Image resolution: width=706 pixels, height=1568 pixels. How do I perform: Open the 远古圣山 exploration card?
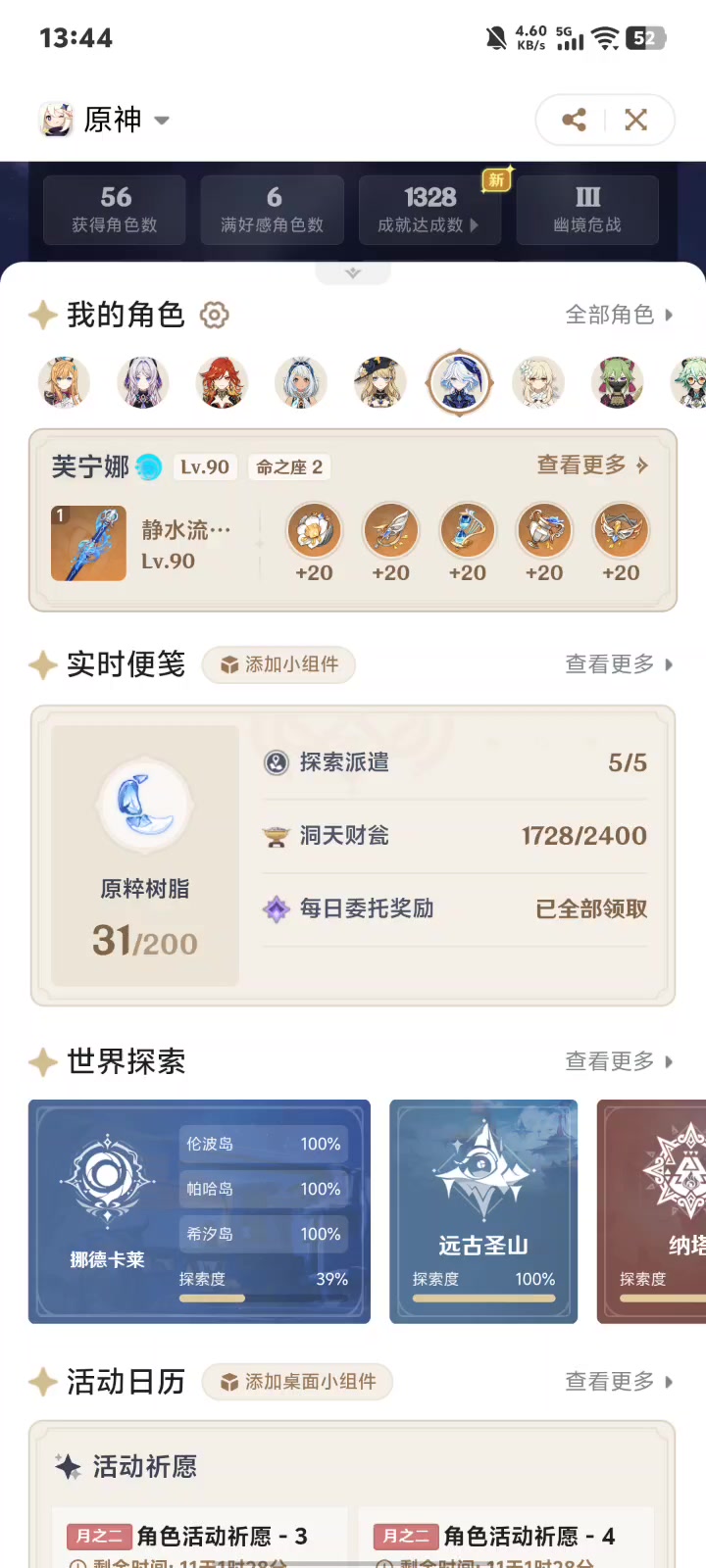click(483, 1210)
